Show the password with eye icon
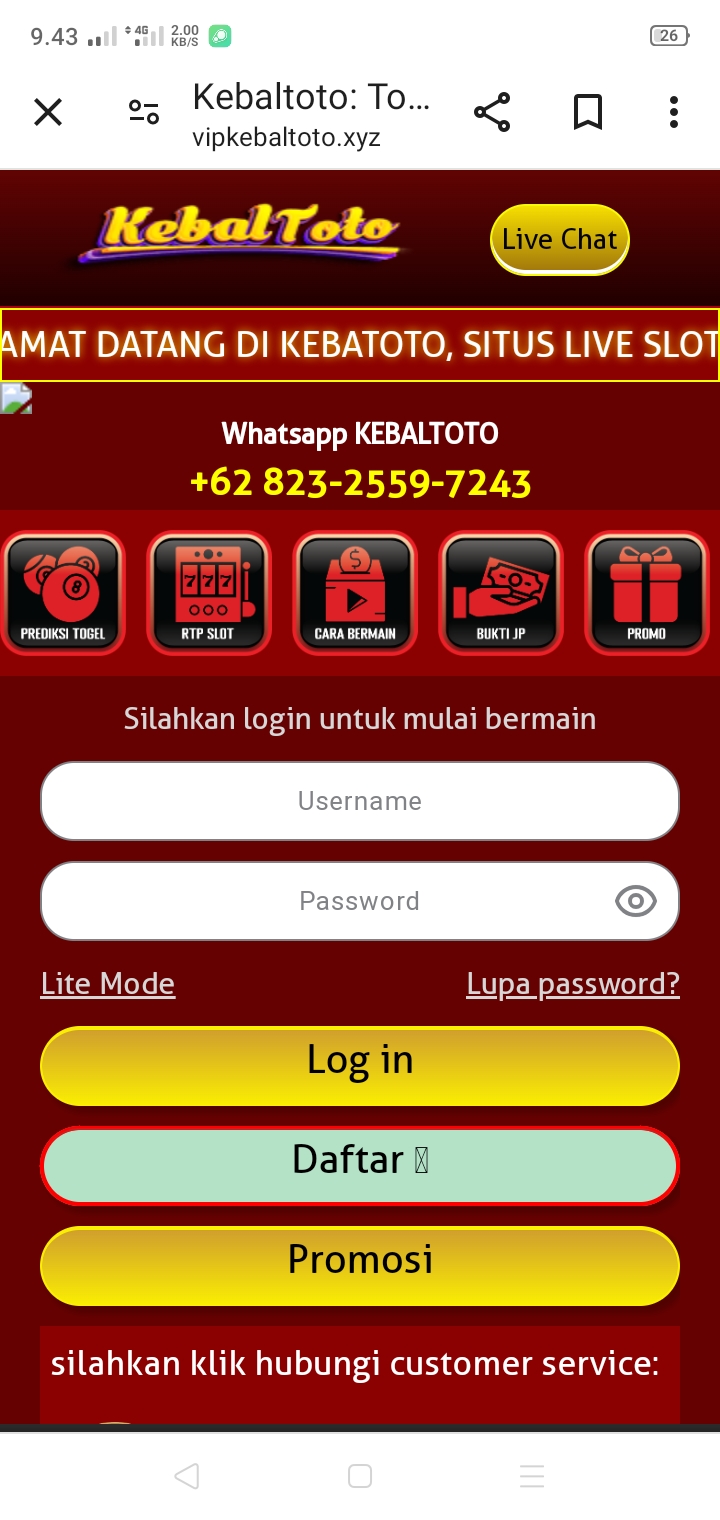720x1520 pixels. 636,901
